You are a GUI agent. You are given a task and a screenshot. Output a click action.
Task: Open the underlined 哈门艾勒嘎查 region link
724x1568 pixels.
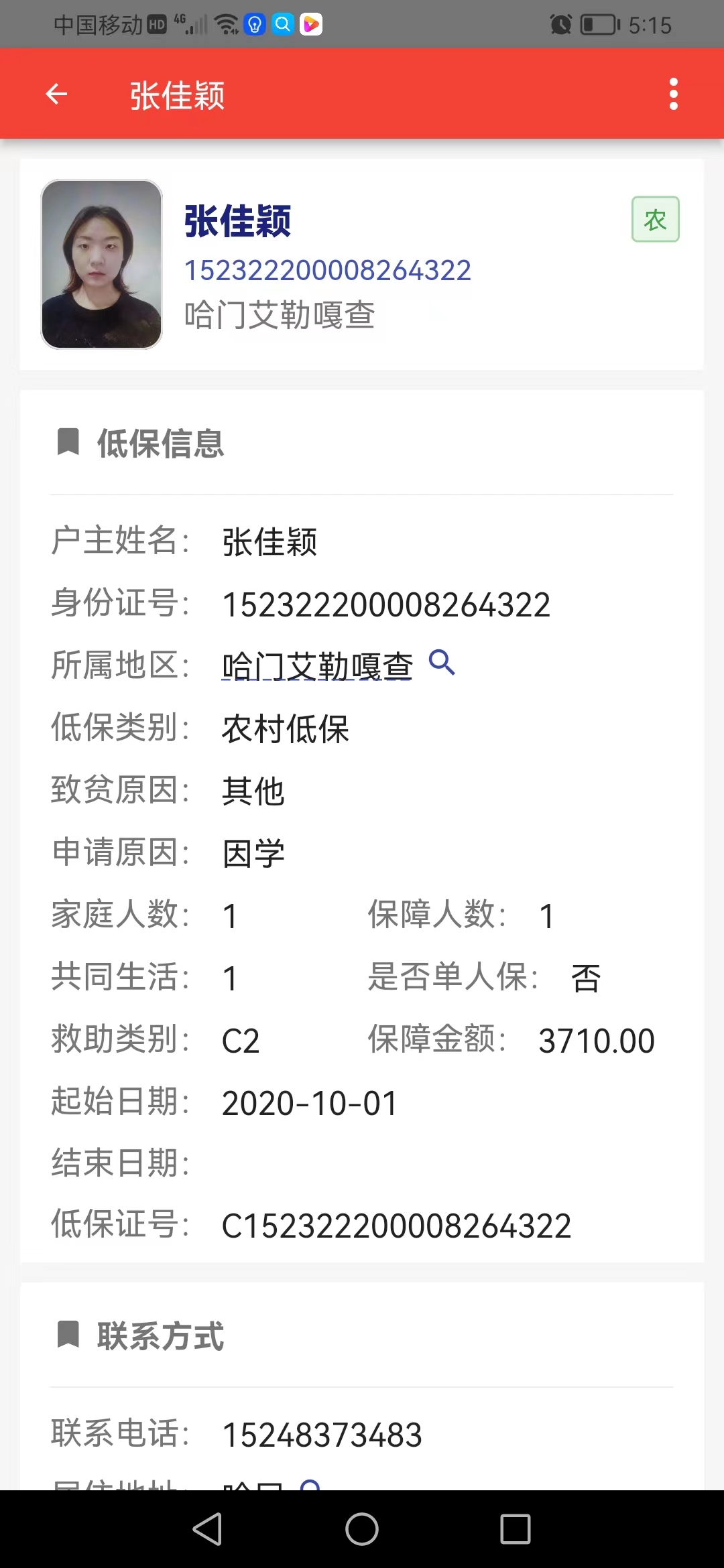pyautogui.click(x=317, y=666)
